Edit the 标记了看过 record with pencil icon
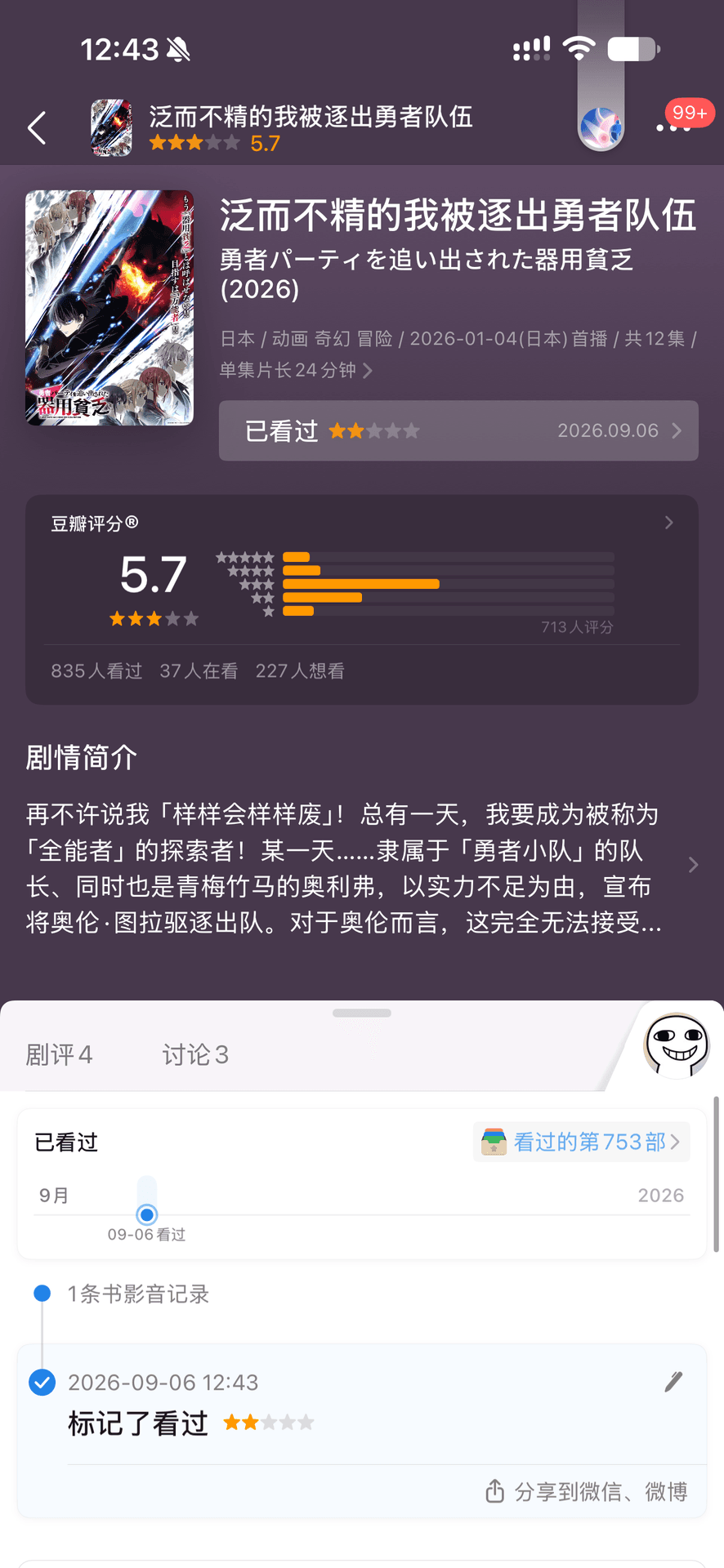The image size is (724, 1568). 673,1382
